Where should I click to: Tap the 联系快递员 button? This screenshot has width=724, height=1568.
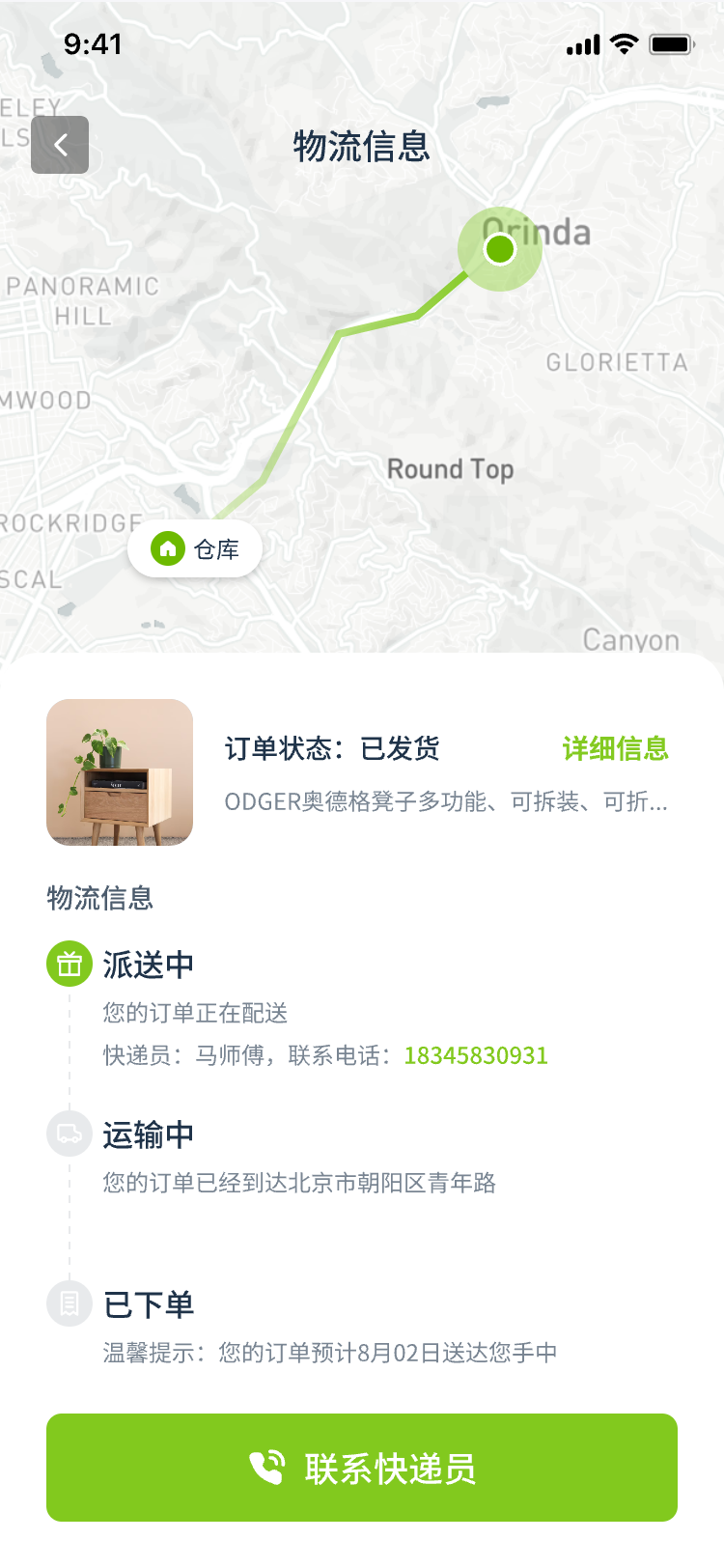point(362,1468)
